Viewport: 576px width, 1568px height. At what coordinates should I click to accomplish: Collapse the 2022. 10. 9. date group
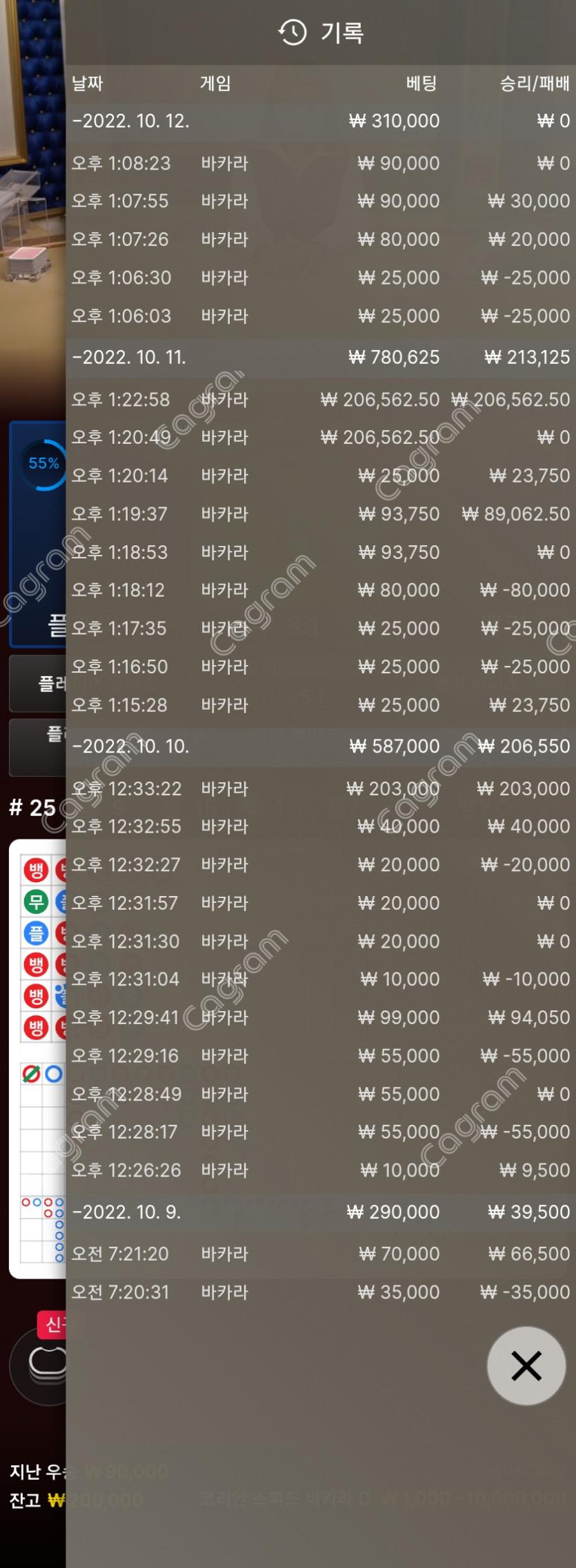pyautogui.click(x=127, y=1212)
